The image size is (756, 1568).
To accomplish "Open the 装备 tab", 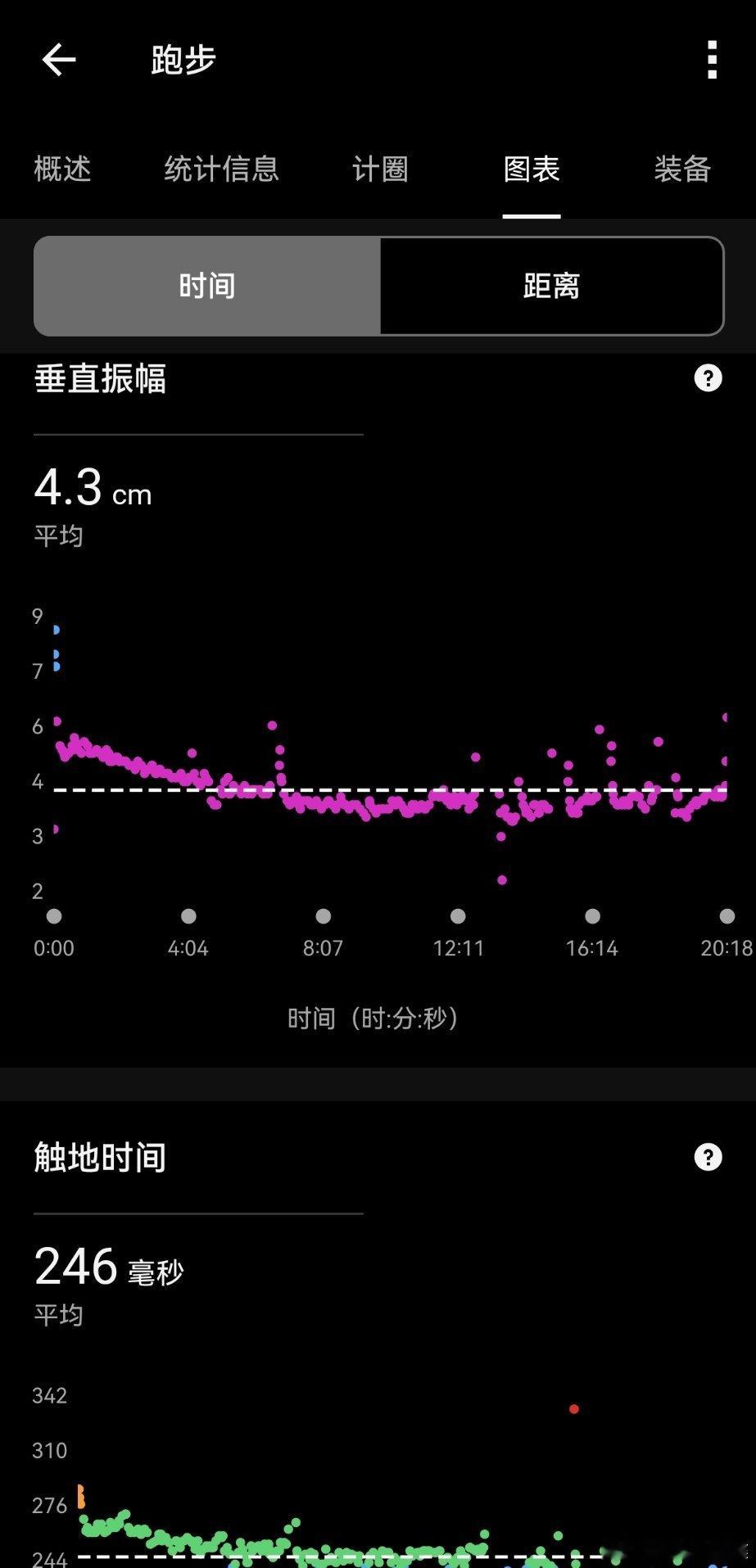I will (x=682, y=169).
